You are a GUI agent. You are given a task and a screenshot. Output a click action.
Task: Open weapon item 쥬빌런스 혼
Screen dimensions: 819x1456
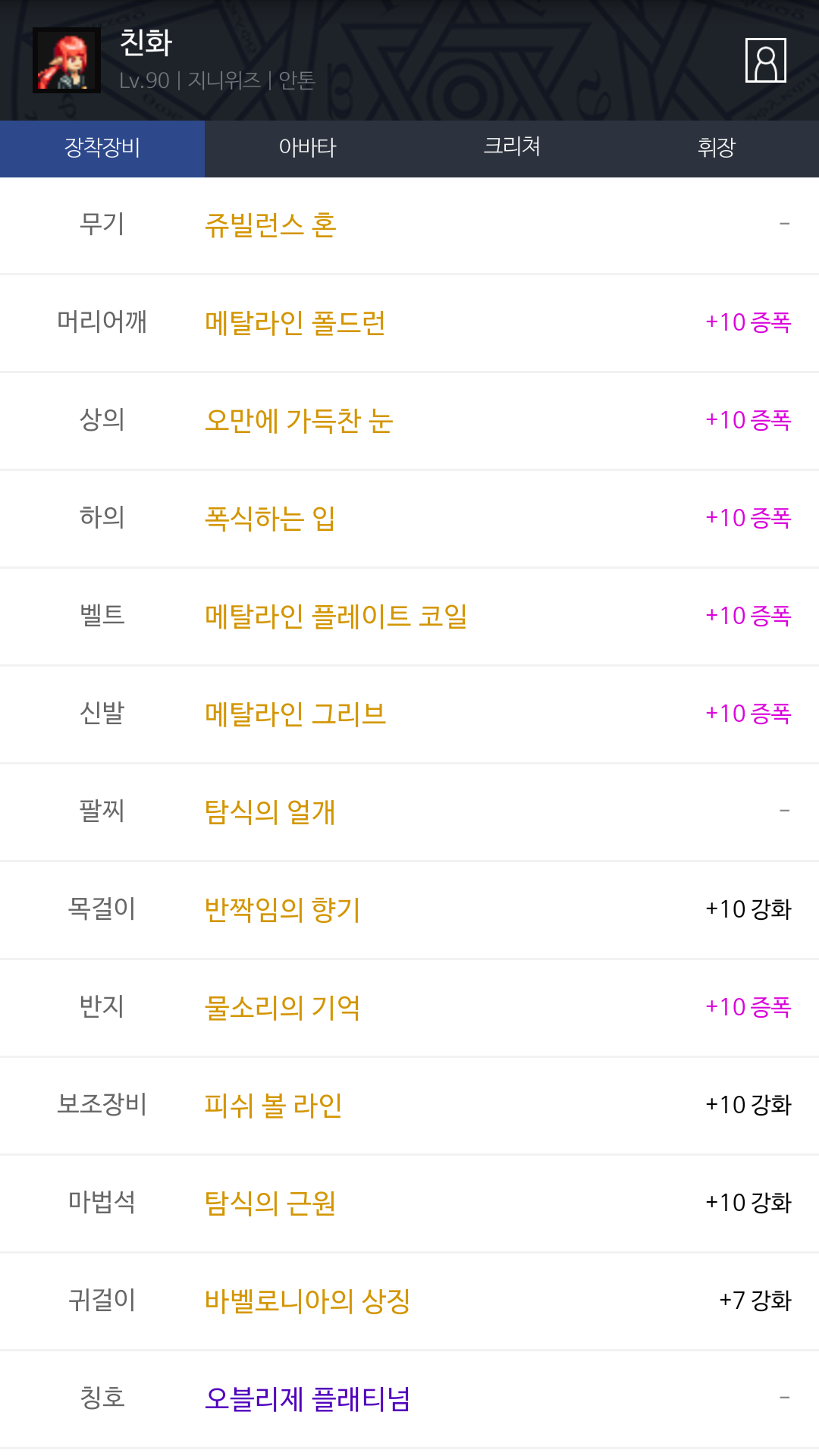(x=270, y=225)
